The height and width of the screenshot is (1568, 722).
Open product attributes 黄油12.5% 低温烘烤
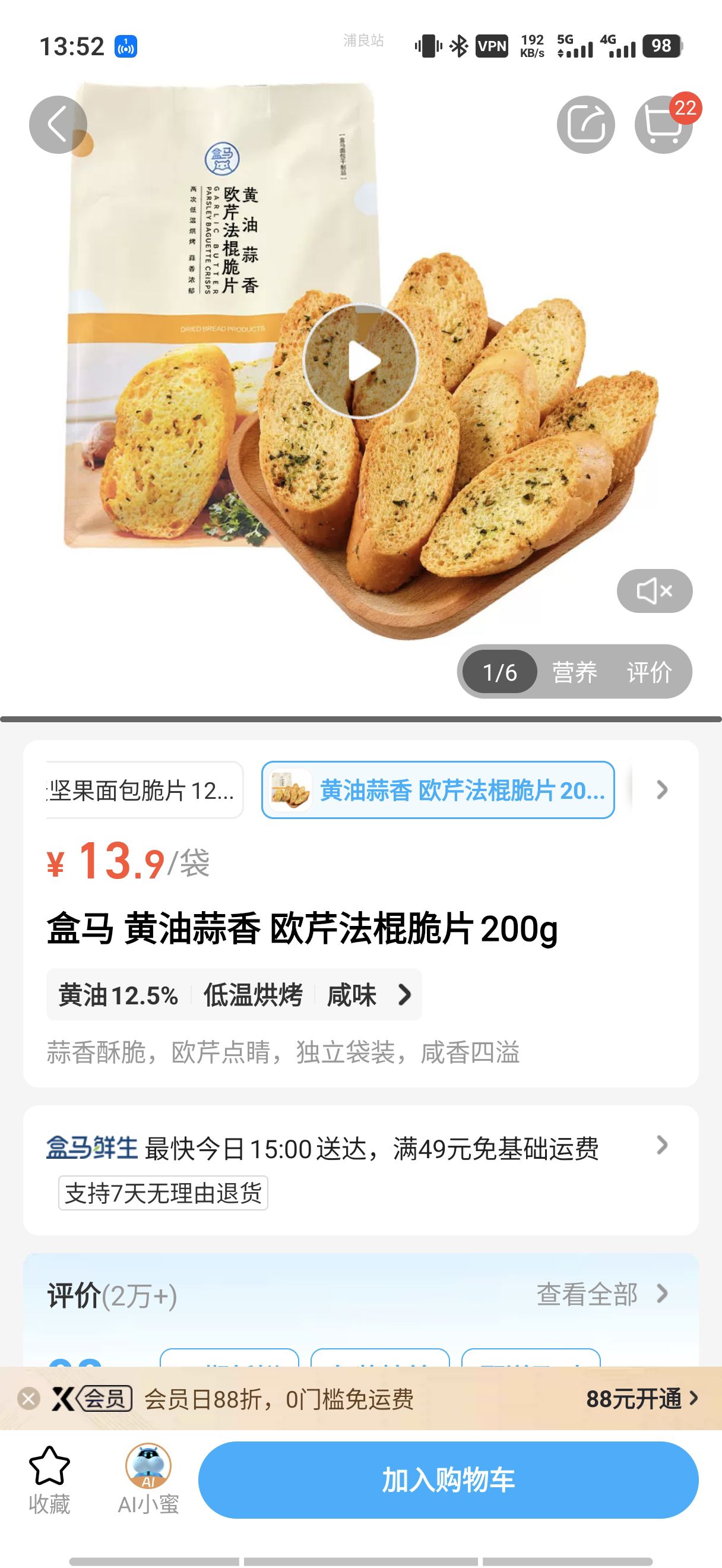coord(234,995)
